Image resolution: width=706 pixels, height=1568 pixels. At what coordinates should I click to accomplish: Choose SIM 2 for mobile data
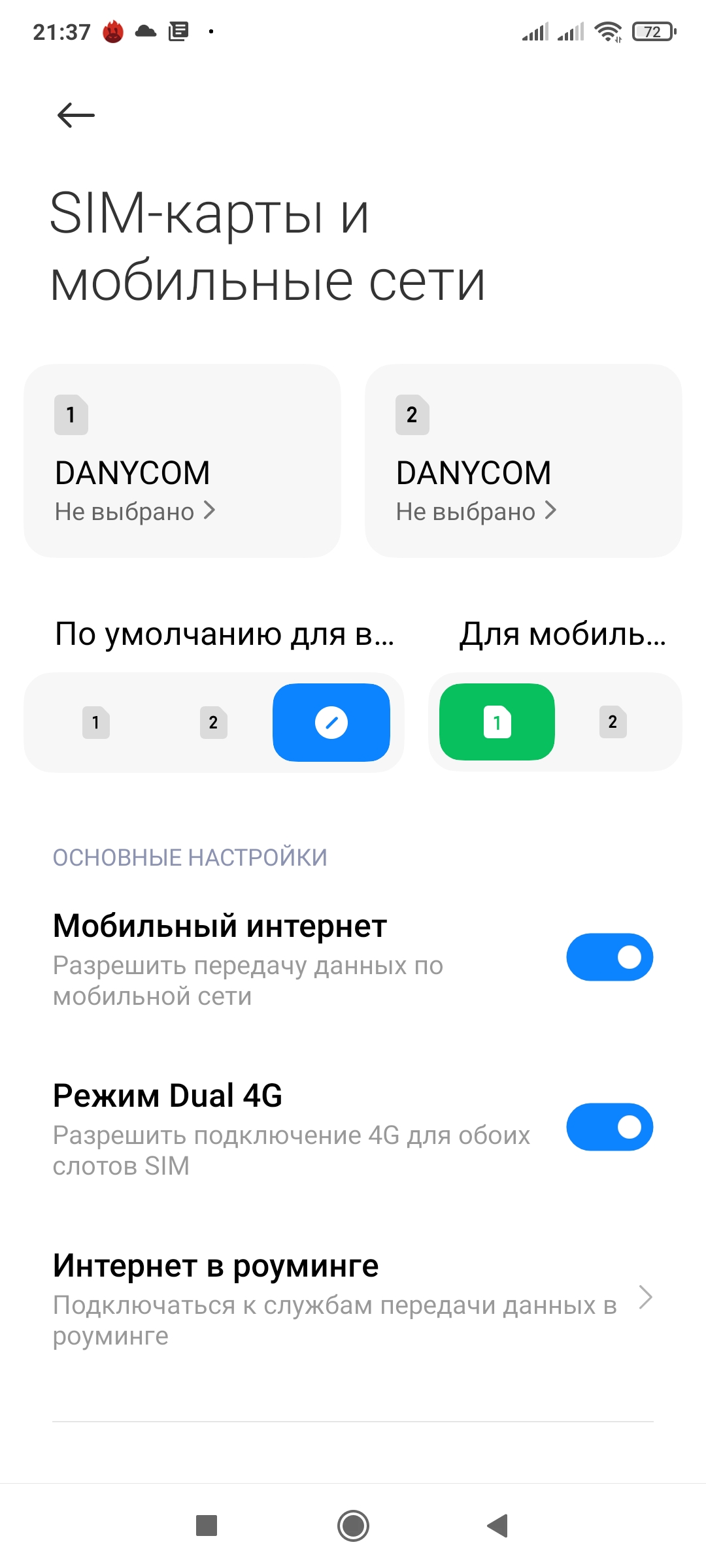(x=613, y=723)
